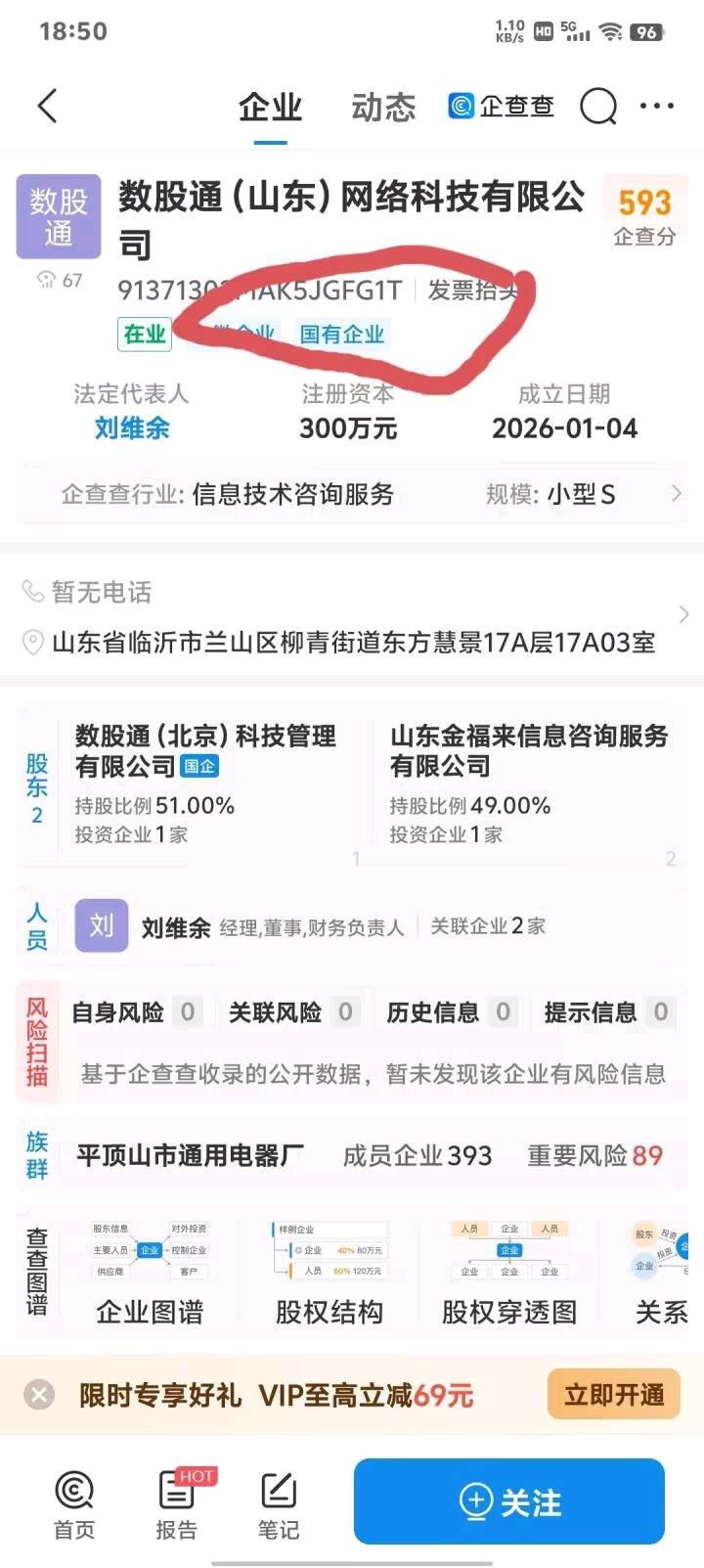Dismiss the VIP discount banner
704x1568 pixels.
(x=39, y=1396)
